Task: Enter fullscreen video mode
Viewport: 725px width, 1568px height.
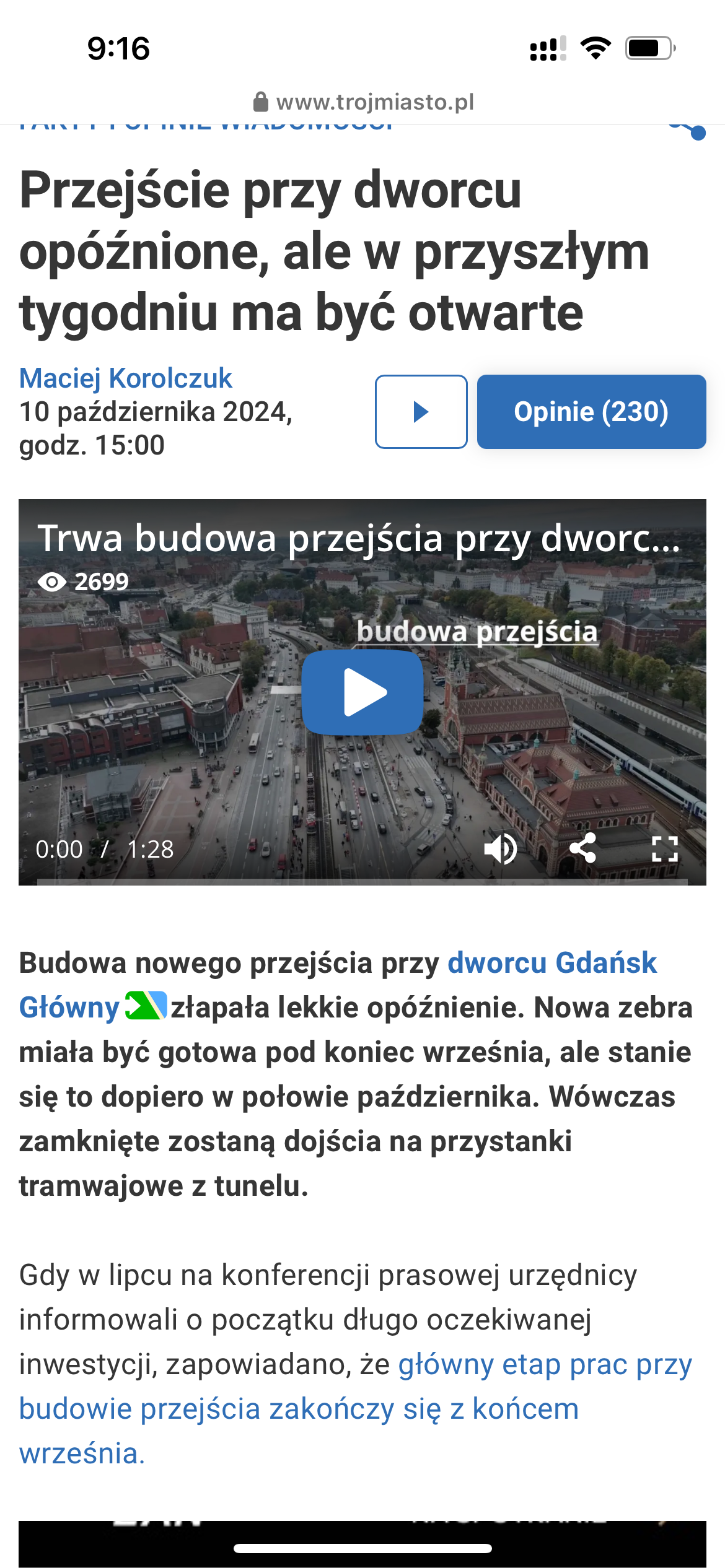Action: pos(665,848)
